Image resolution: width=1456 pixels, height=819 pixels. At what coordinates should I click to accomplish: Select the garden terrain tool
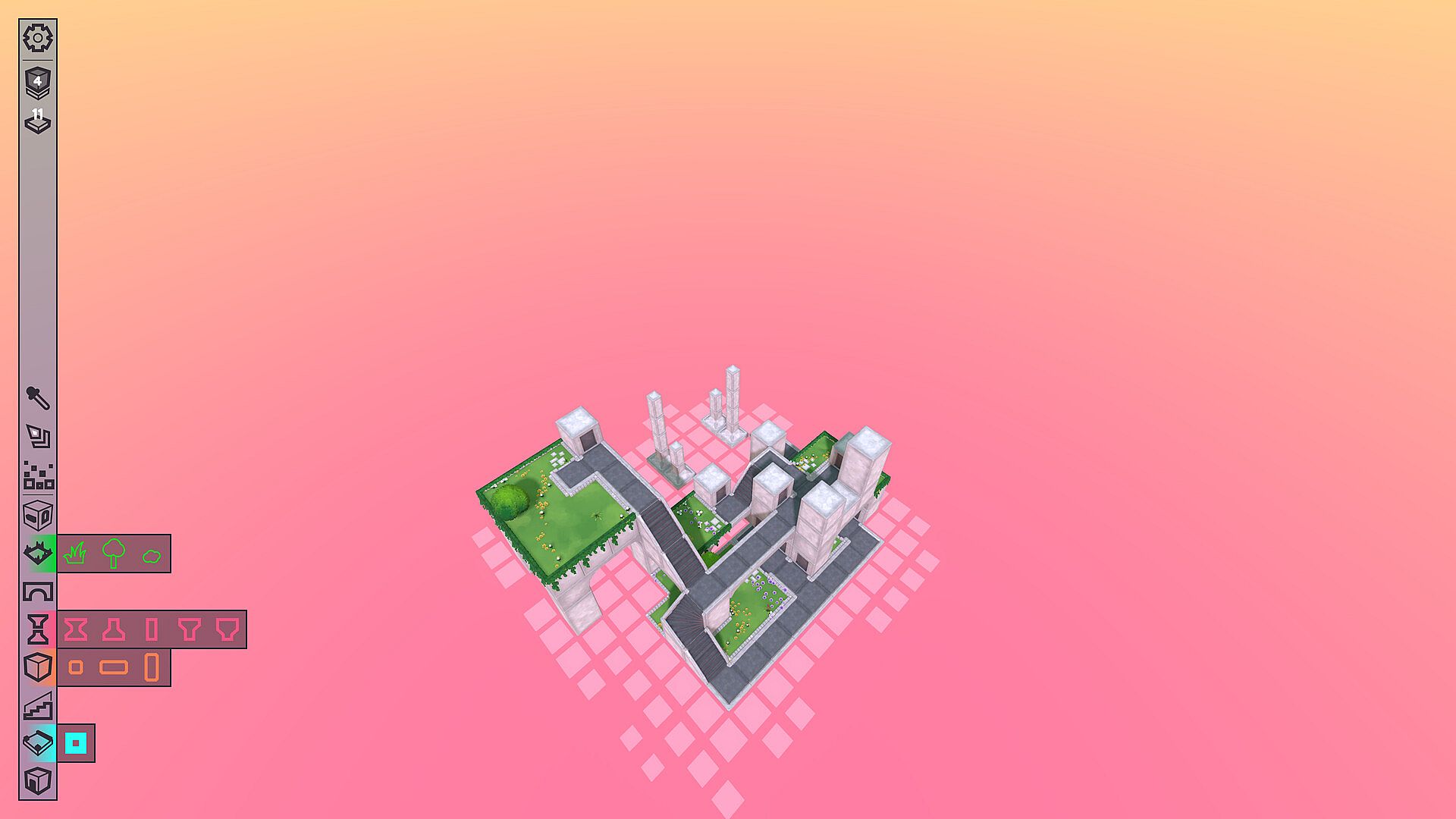[x=37, y=554]
